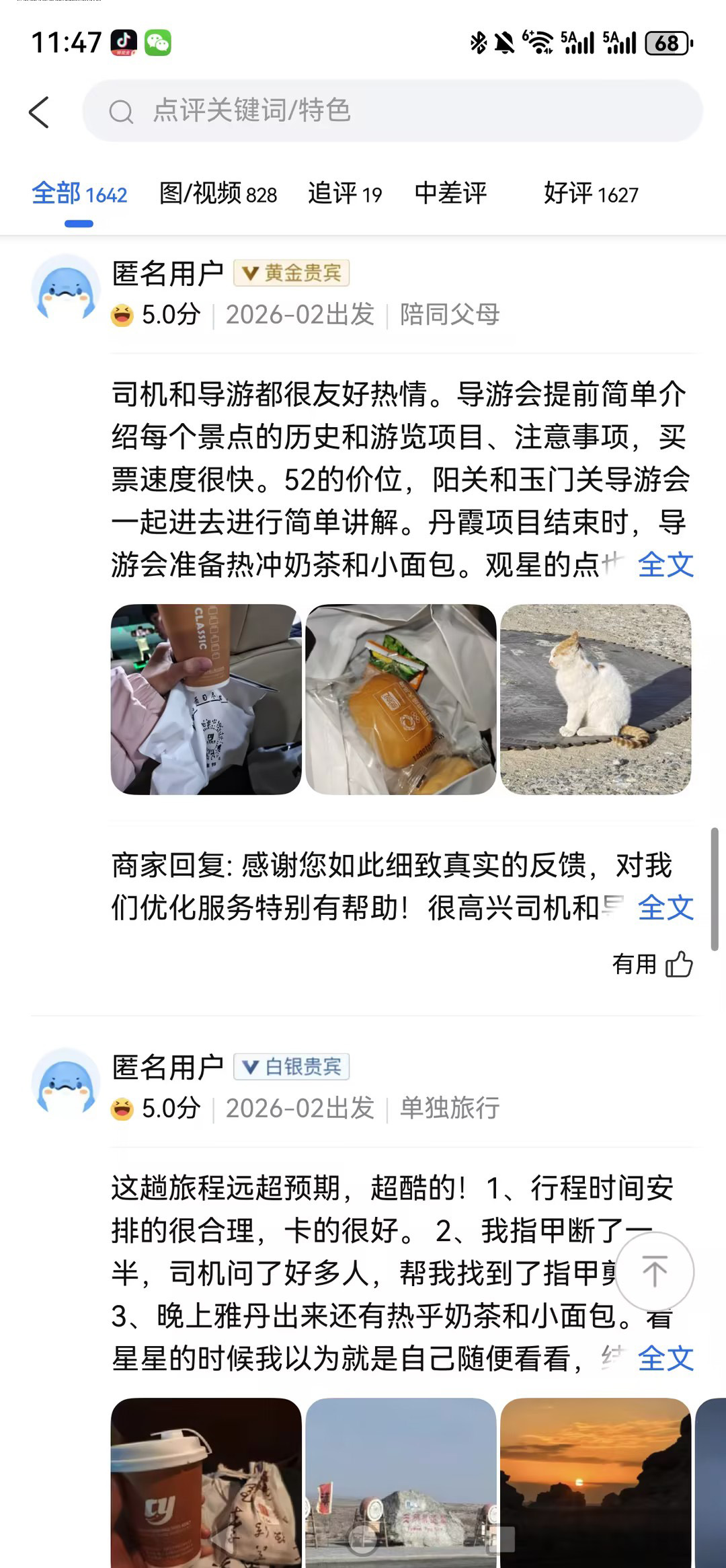This screenshot has height=1568, width=726.
Task: Expand 全文 of the 黄金贵宾 review
Action: 665,564
